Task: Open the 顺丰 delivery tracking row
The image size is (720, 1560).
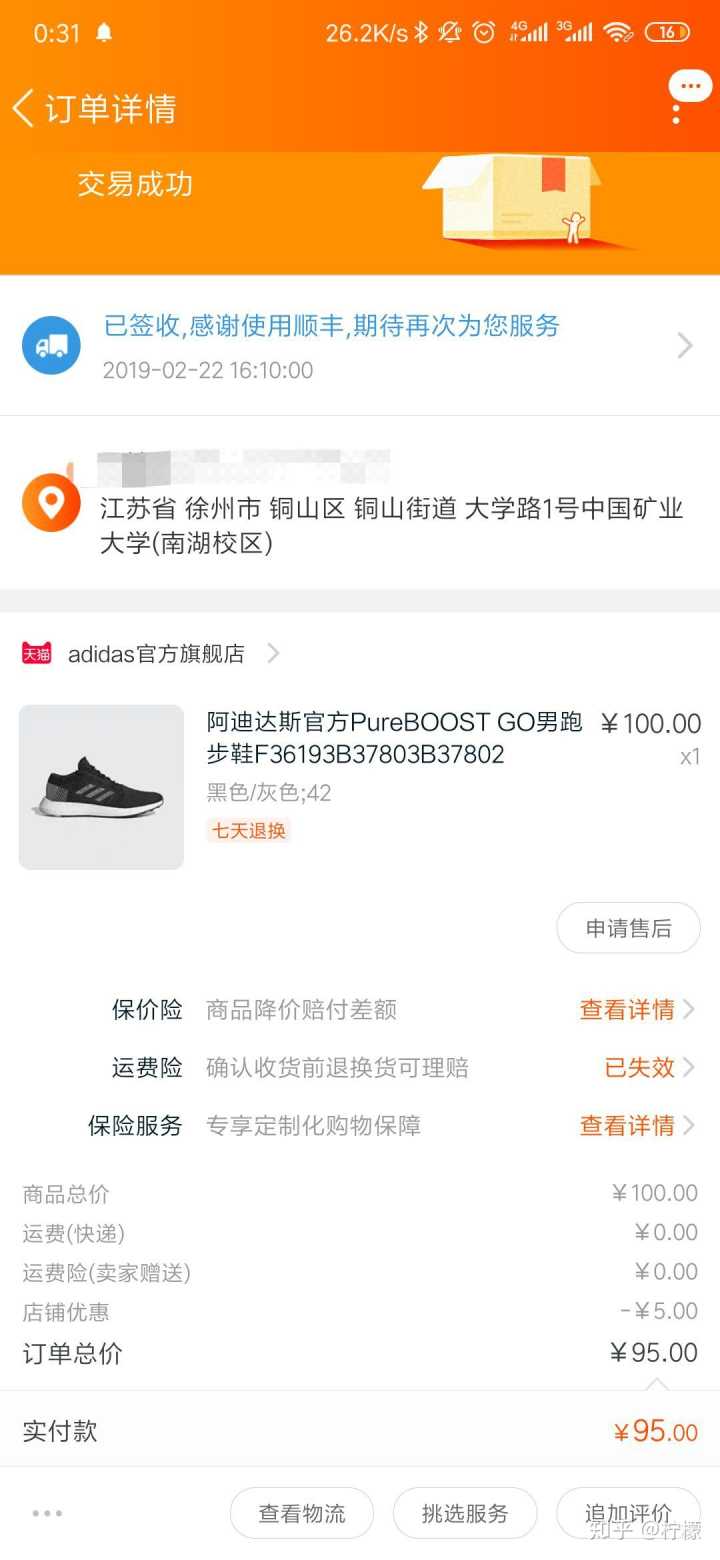Action: 360,346
